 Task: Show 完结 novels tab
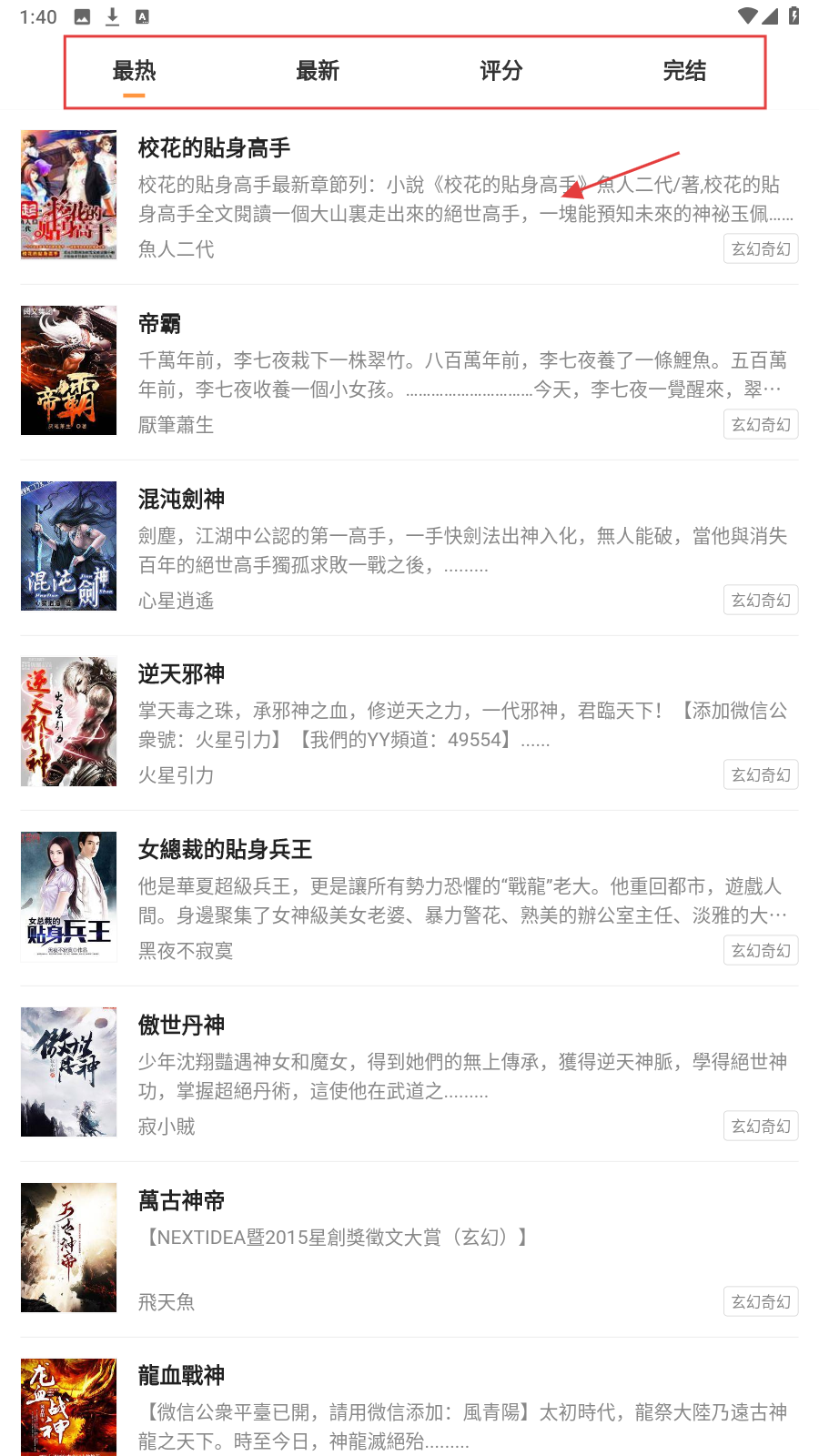click(x=684, y=71)
